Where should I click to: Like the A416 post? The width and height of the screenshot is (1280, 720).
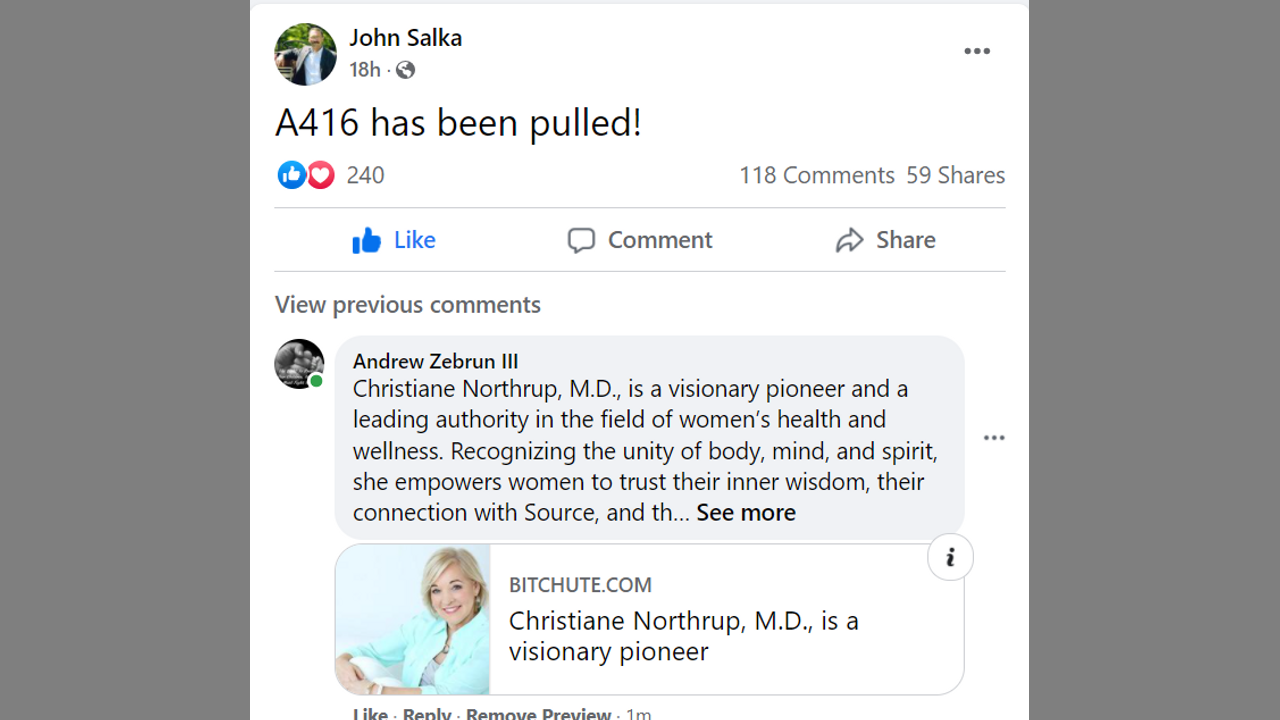point(394,240)
